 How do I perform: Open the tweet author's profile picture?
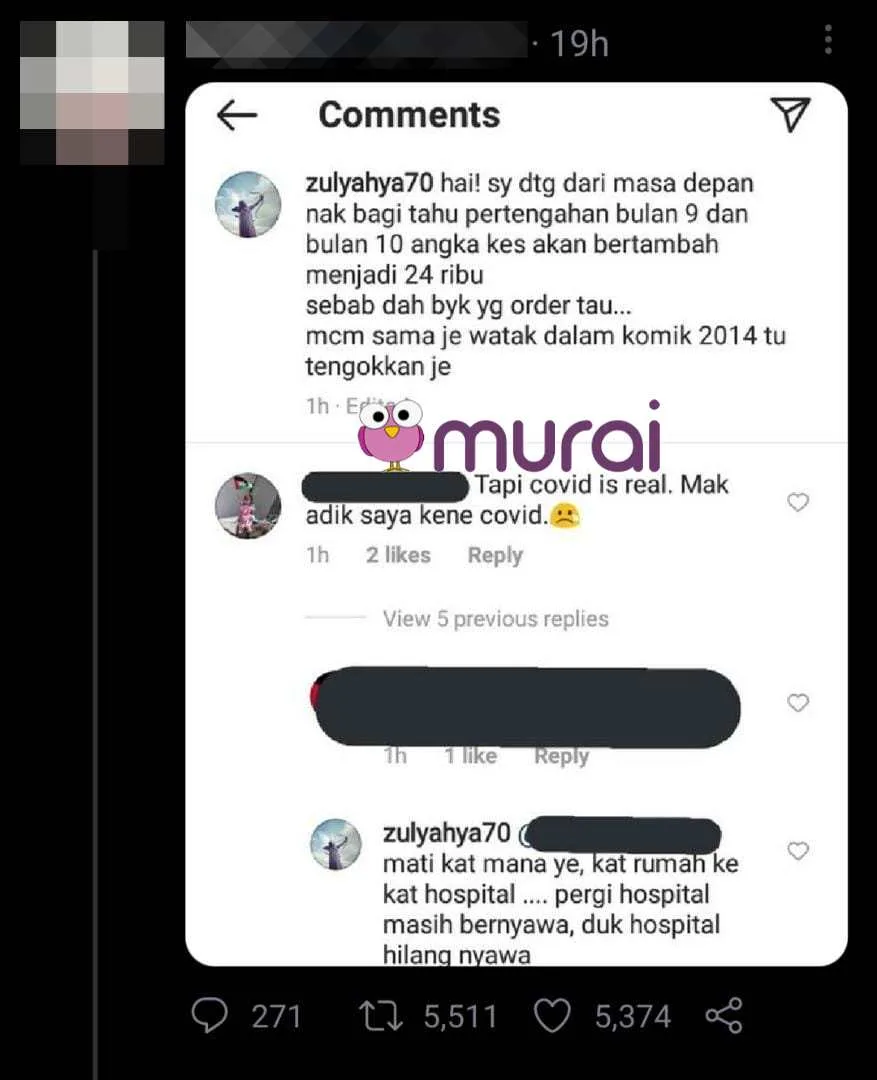coord(92,92)
